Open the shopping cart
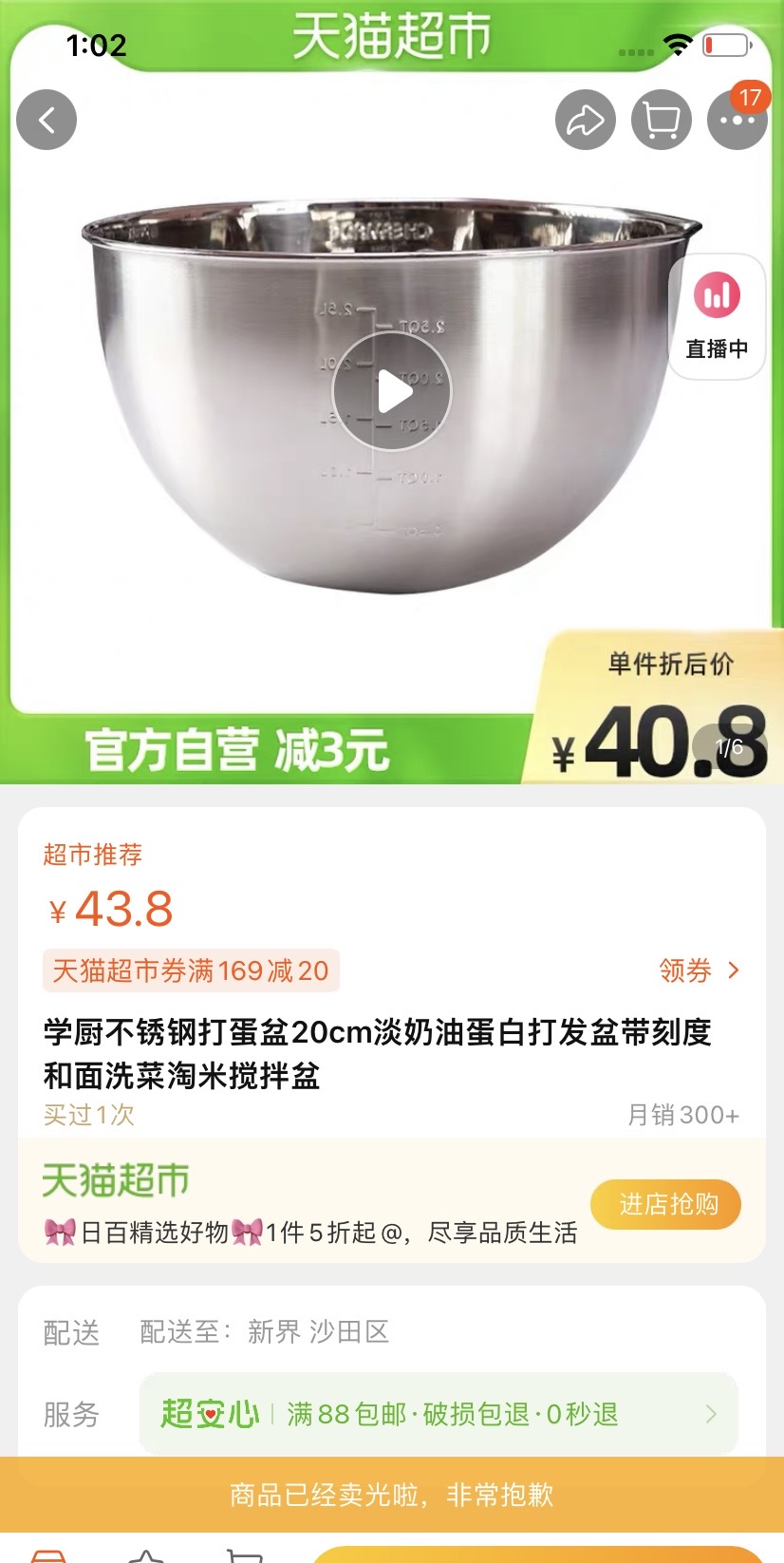This screenshot has height=1563, width=784. click(661, 120)
